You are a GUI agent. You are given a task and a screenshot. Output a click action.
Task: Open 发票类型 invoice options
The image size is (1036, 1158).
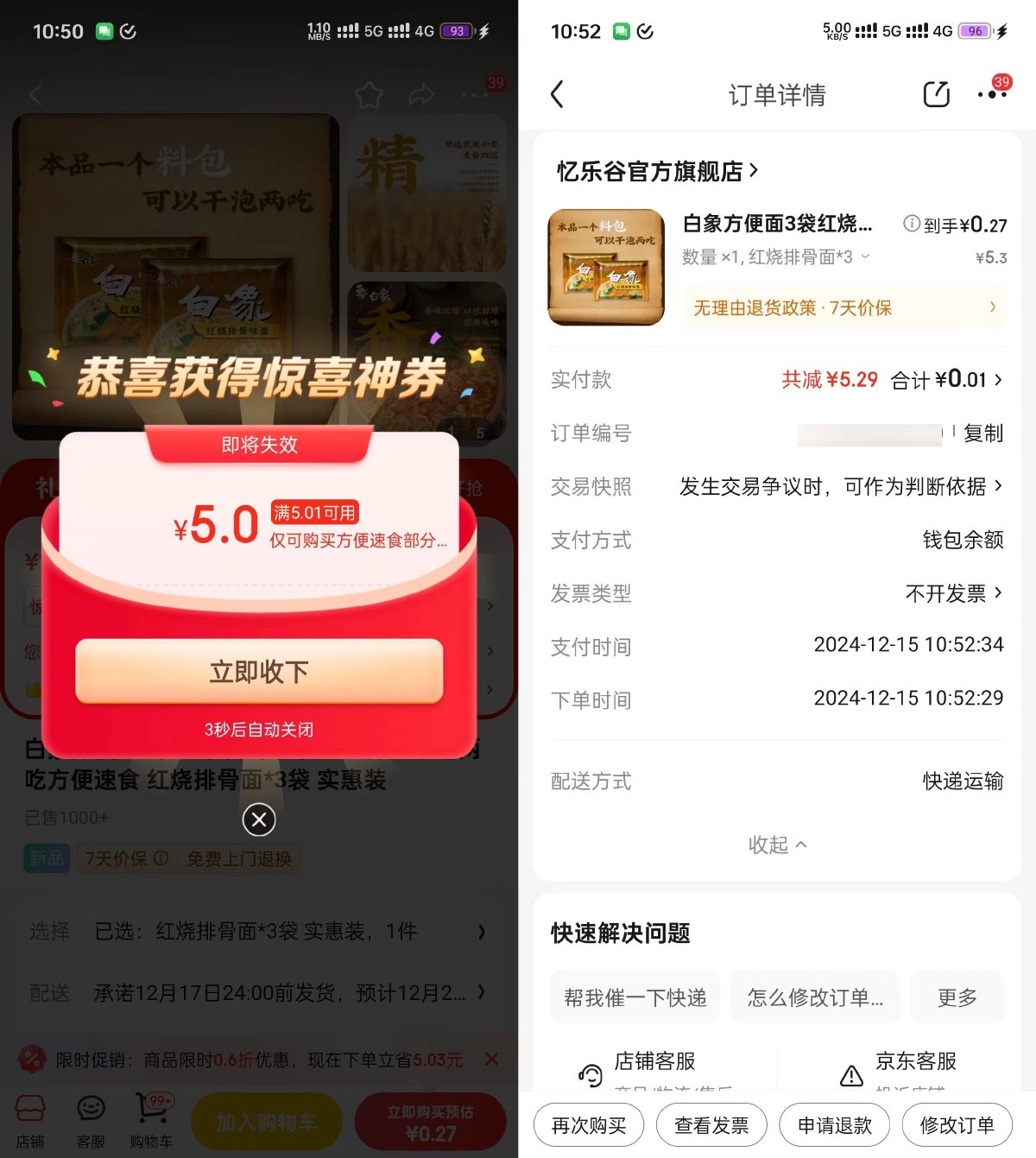pyautogui.click(x=953, y=593)
